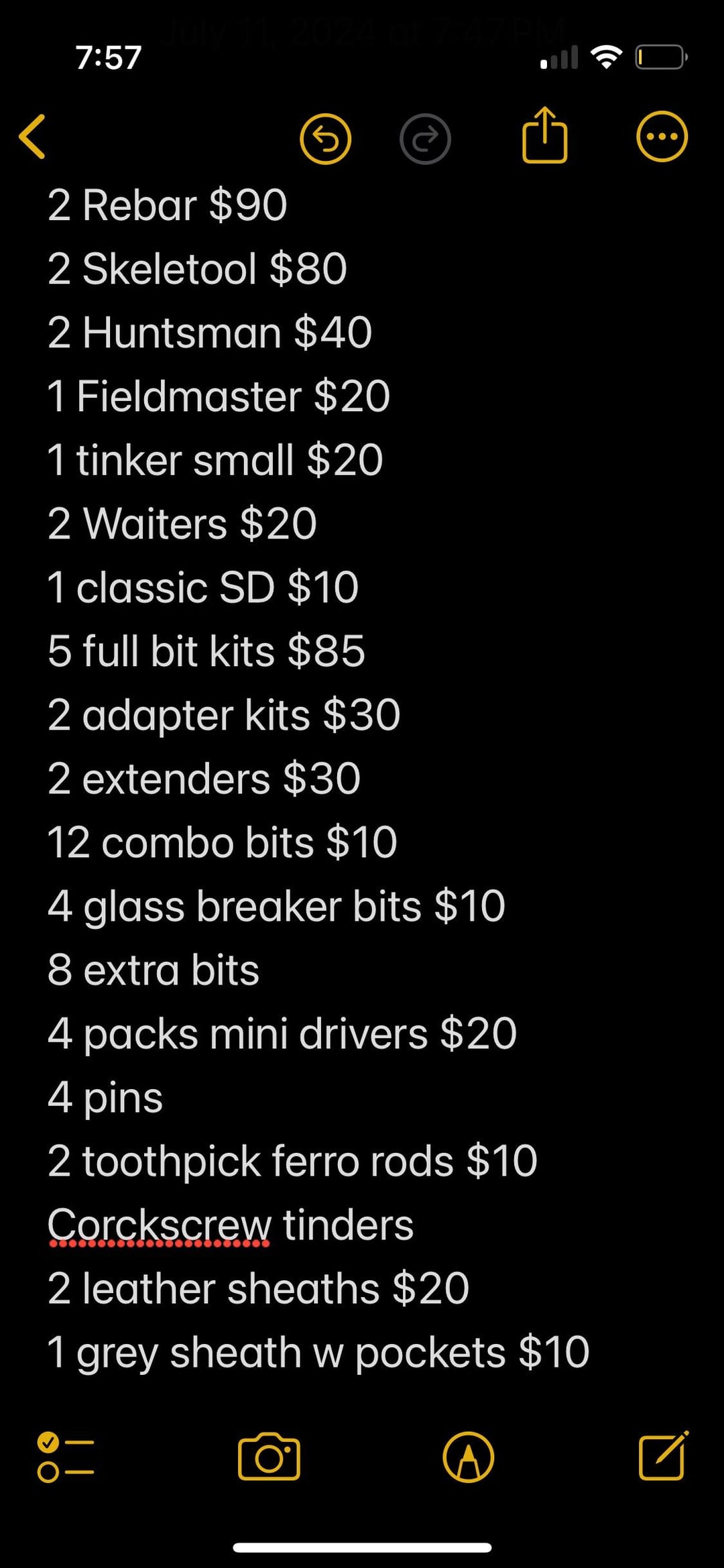The height and width of the screenshot is (1568, 724).
Task: Add a checklist to the note
Action: pos(65,1457)
